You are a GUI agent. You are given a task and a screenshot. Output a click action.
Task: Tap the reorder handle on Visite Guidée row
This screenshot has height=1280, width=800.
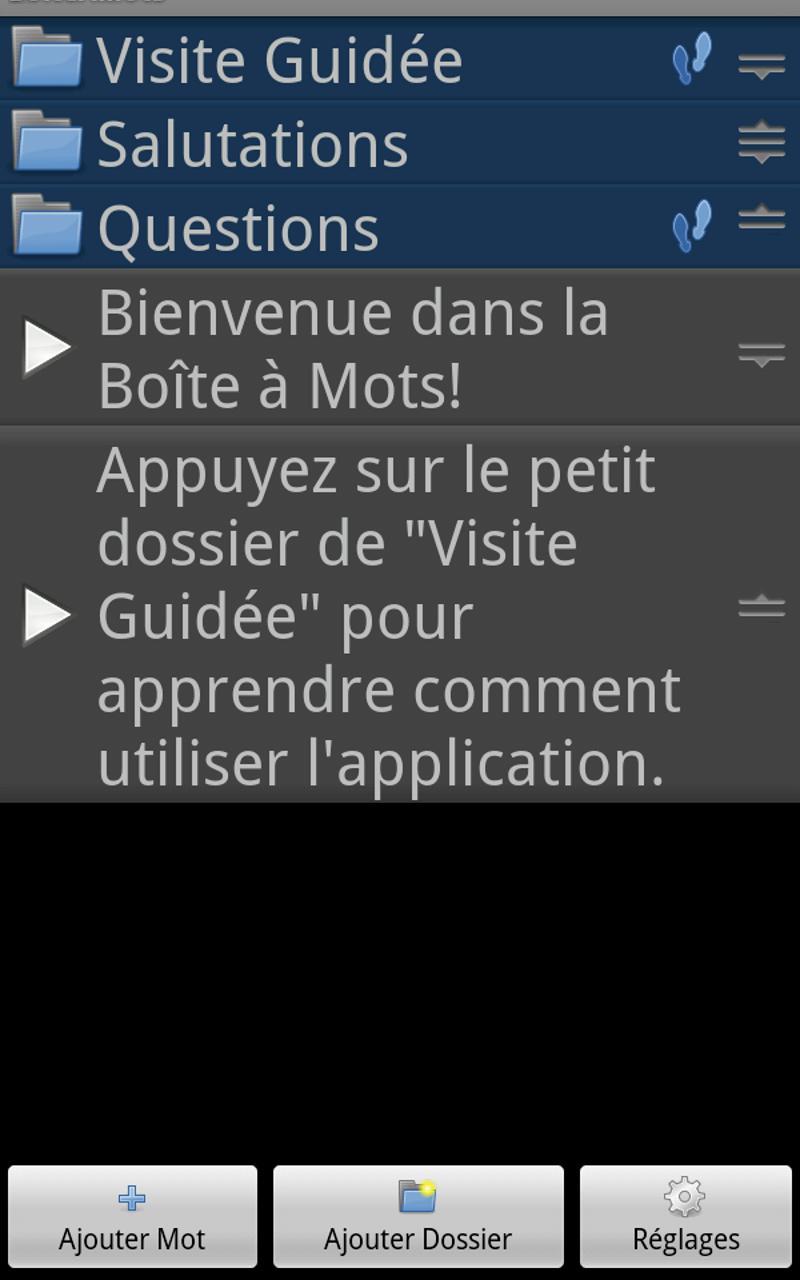coord(761,65)
